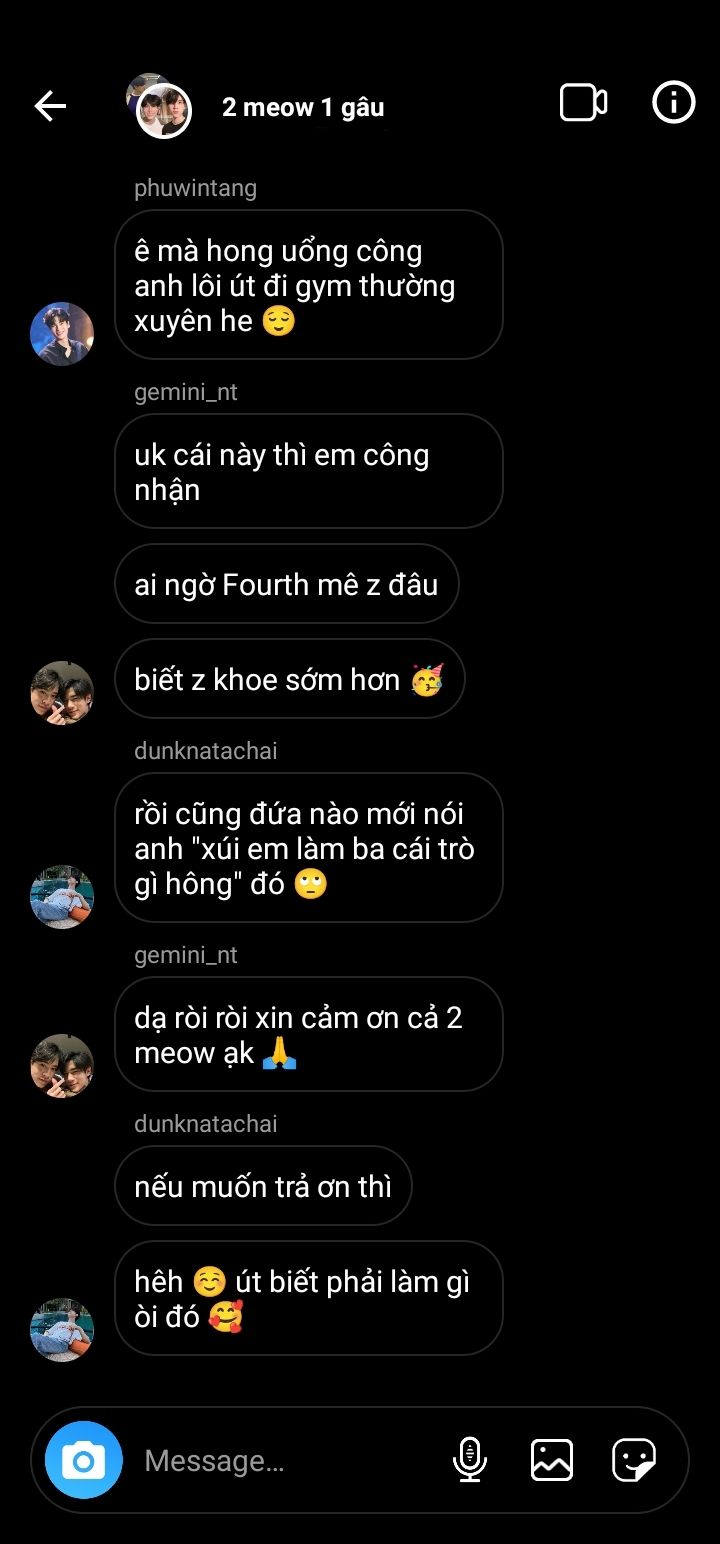Open avatar beside "biết z khoe sớm hơn"
This screenshot has height=1544, width=720.
click(x=62, y=692)
